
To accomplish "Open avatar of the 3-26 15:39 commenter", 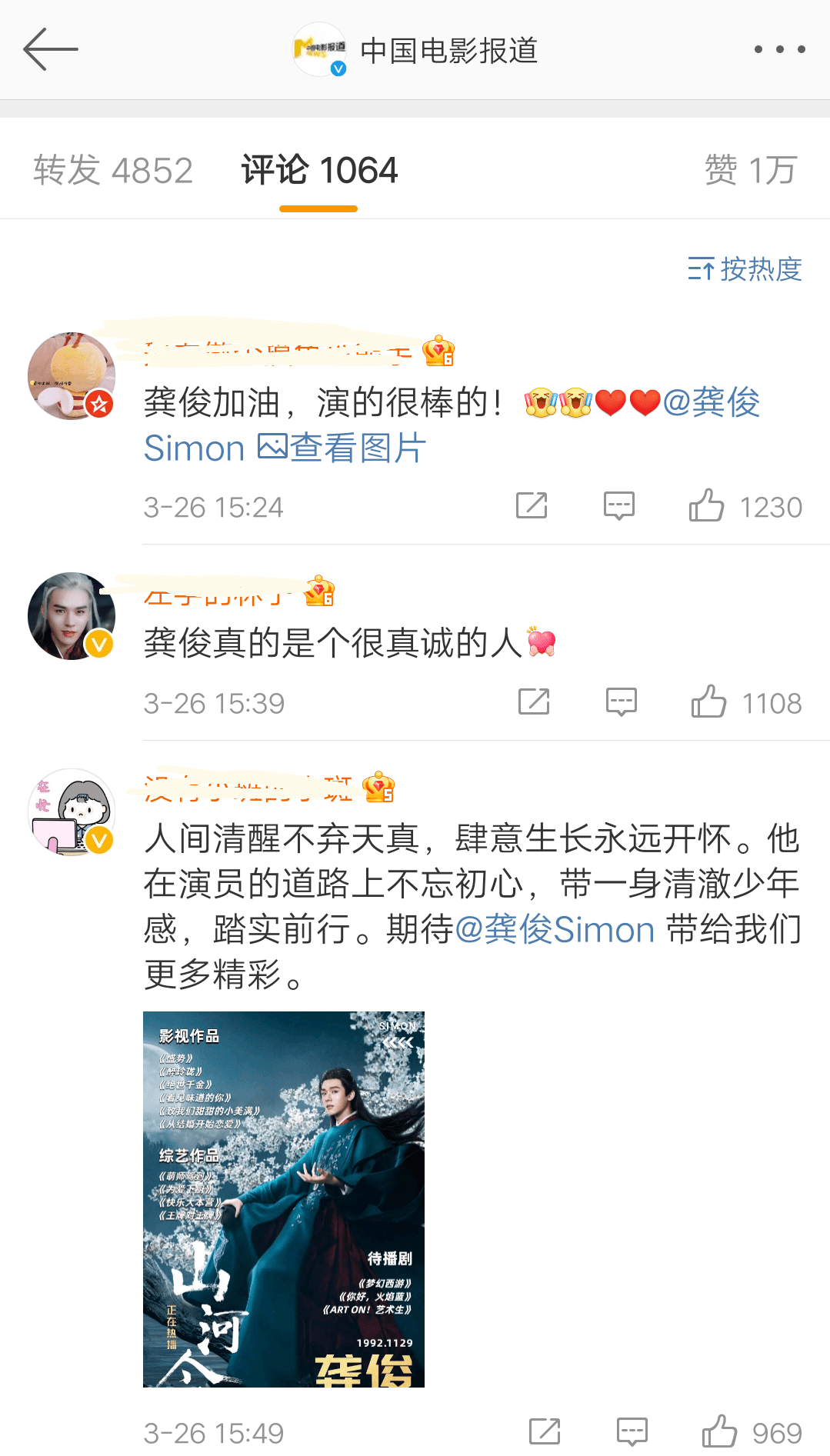I will tap(72, 615).
